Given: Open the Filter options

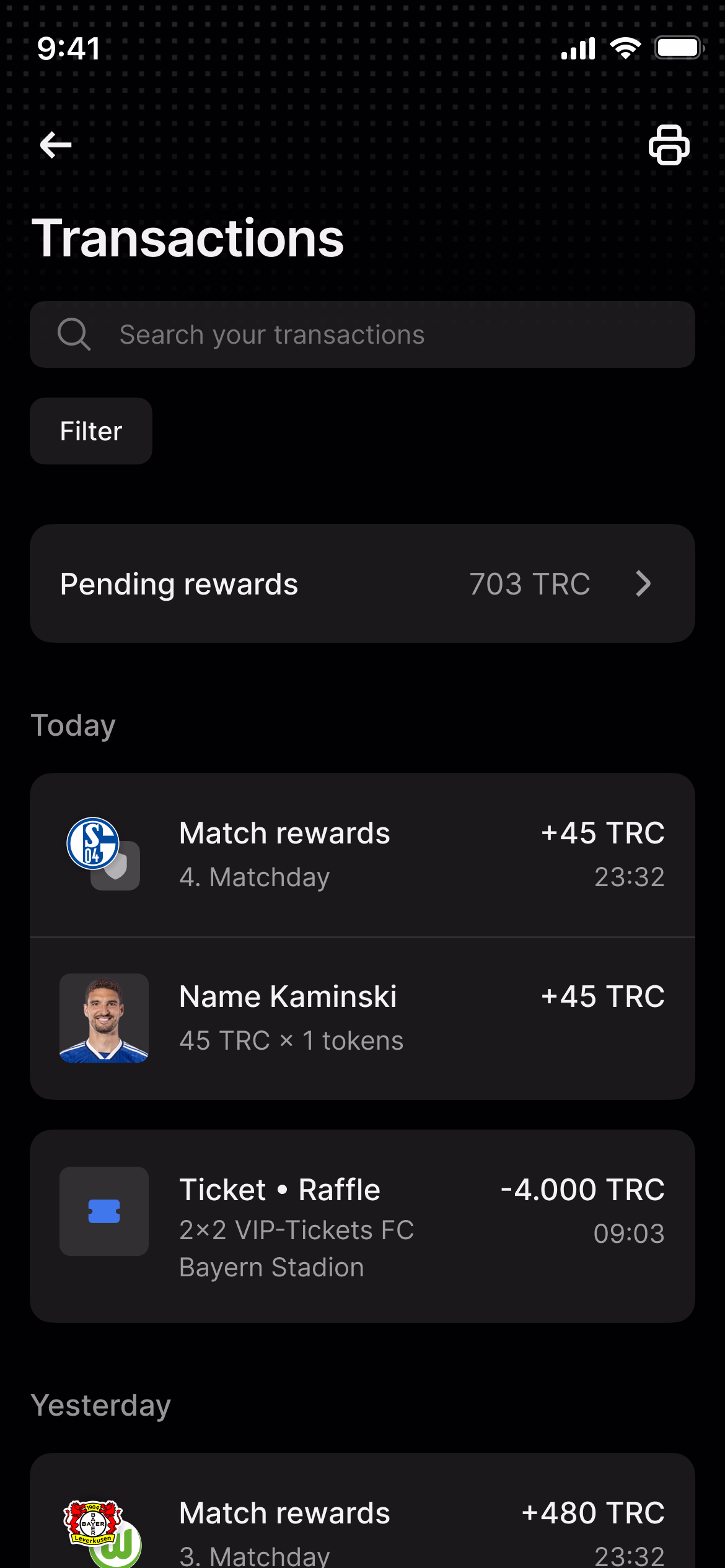Looking at the screenshot, I should 90,430.
